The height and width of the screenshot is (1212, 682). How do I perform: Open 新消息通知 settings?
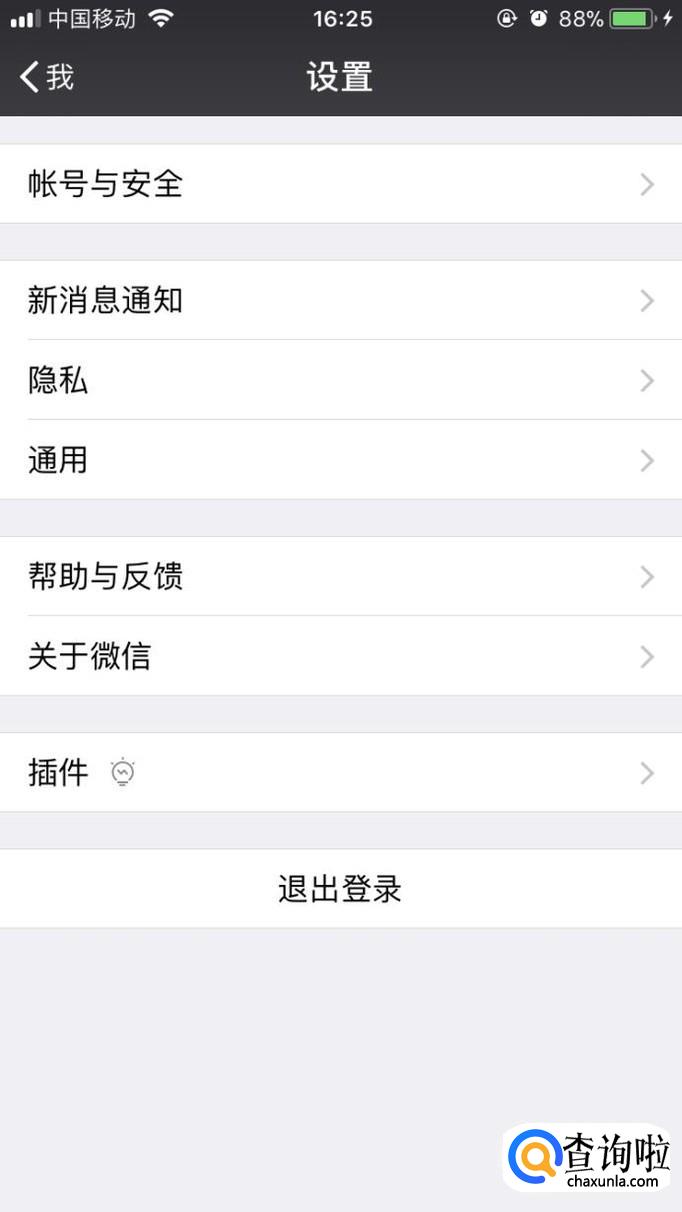tap(340, 300)
